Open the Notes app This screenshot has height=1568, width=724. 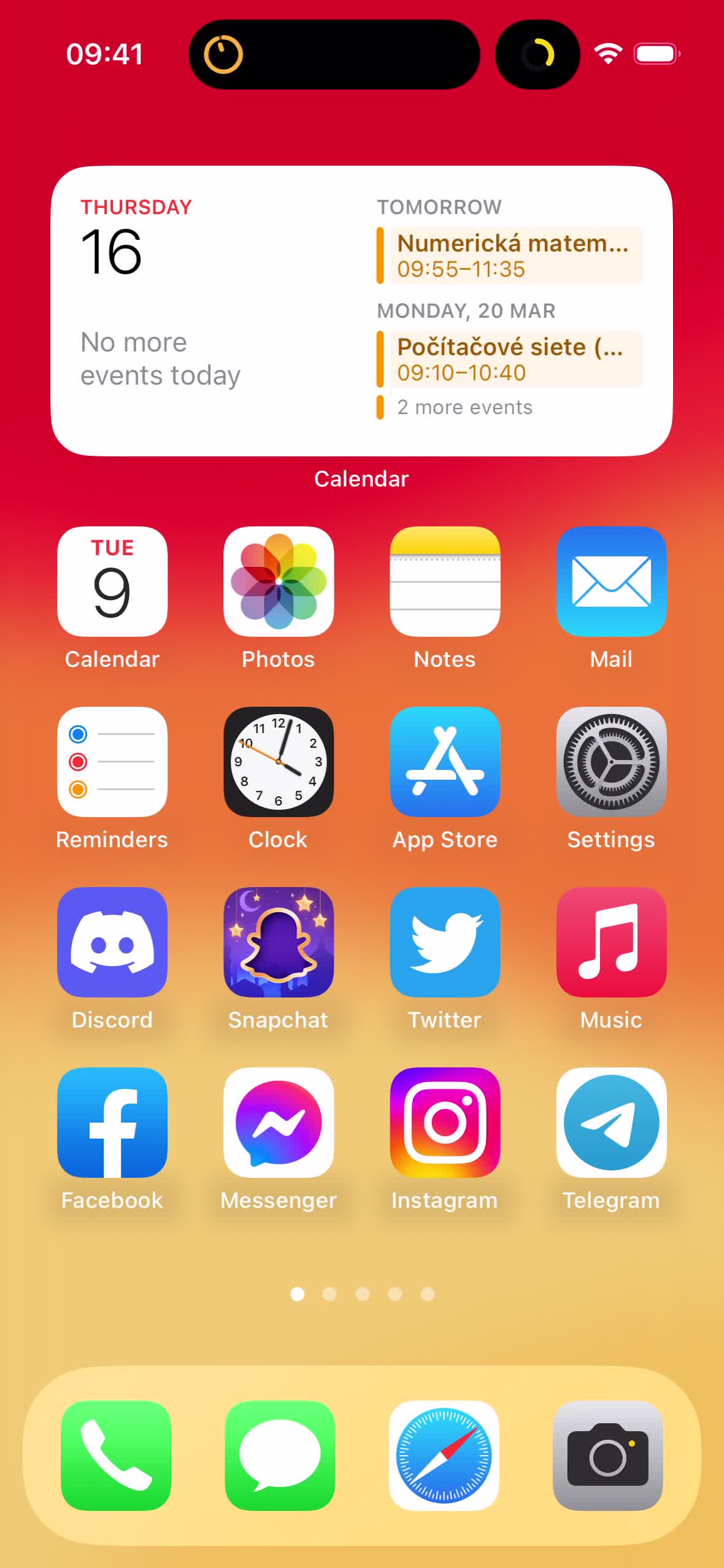coord(445,582)
